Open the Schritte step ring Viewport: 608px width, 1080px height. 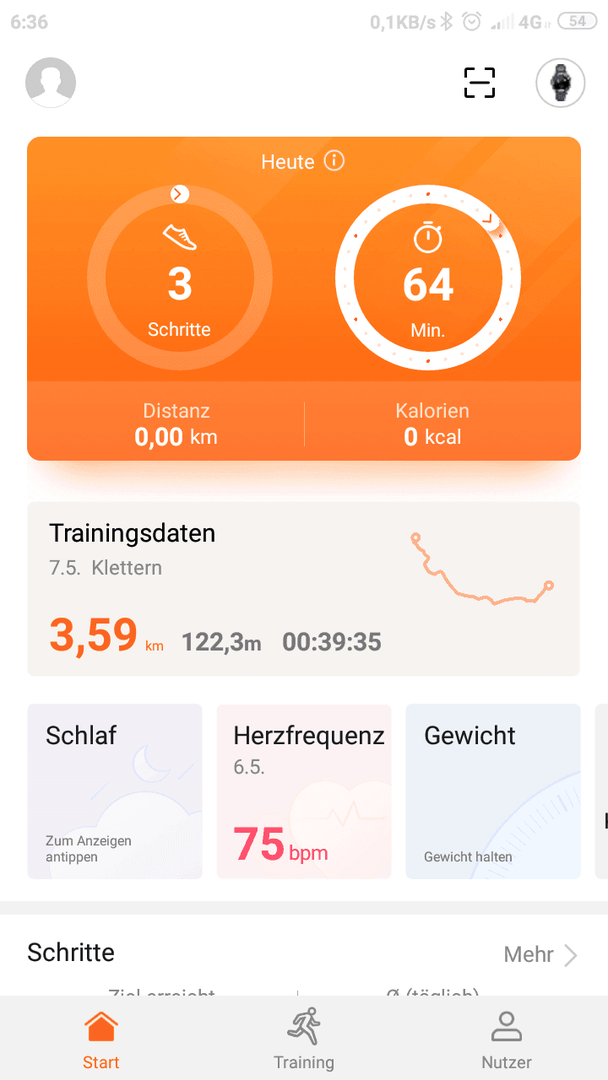coord(180,278)
